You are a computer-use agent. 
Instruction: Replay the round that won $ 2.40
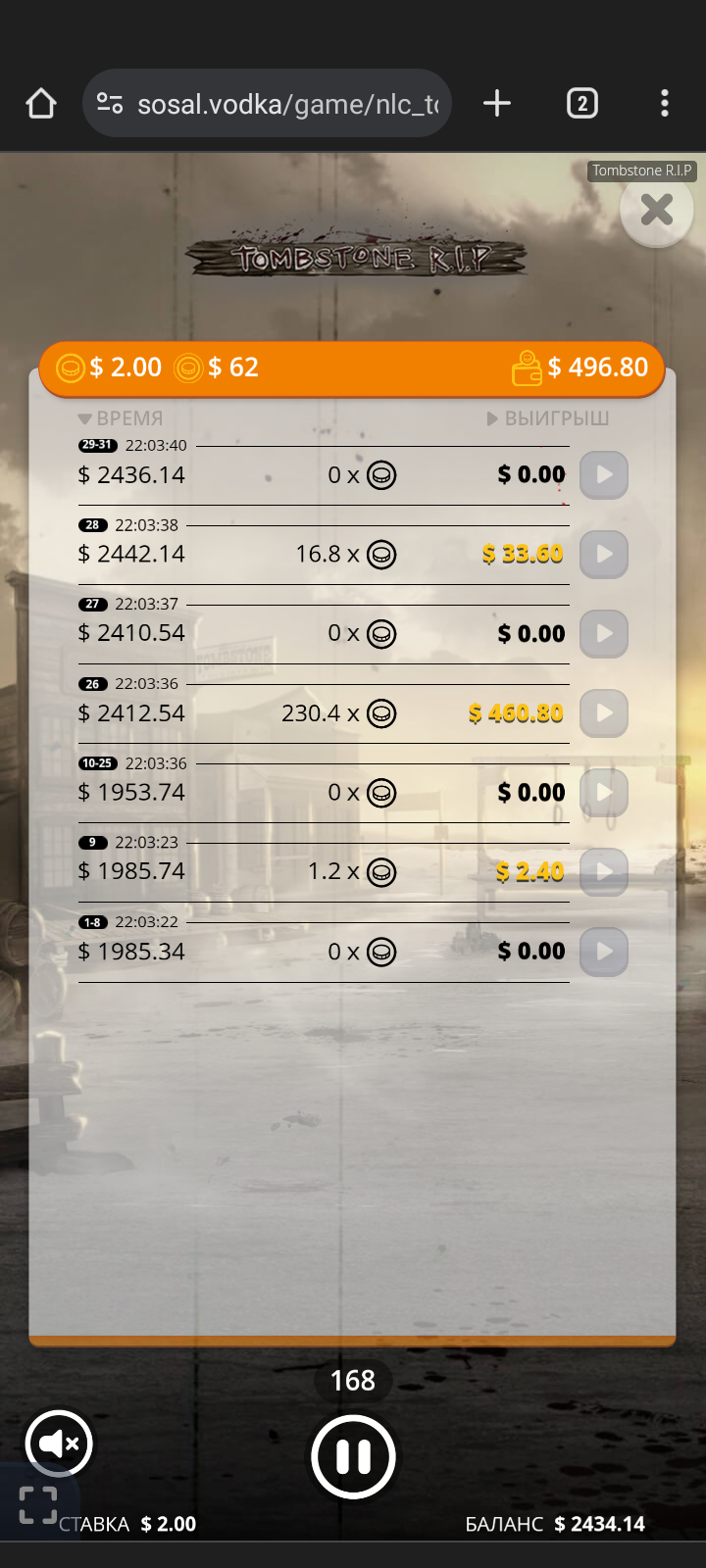[x=604, y=872]
